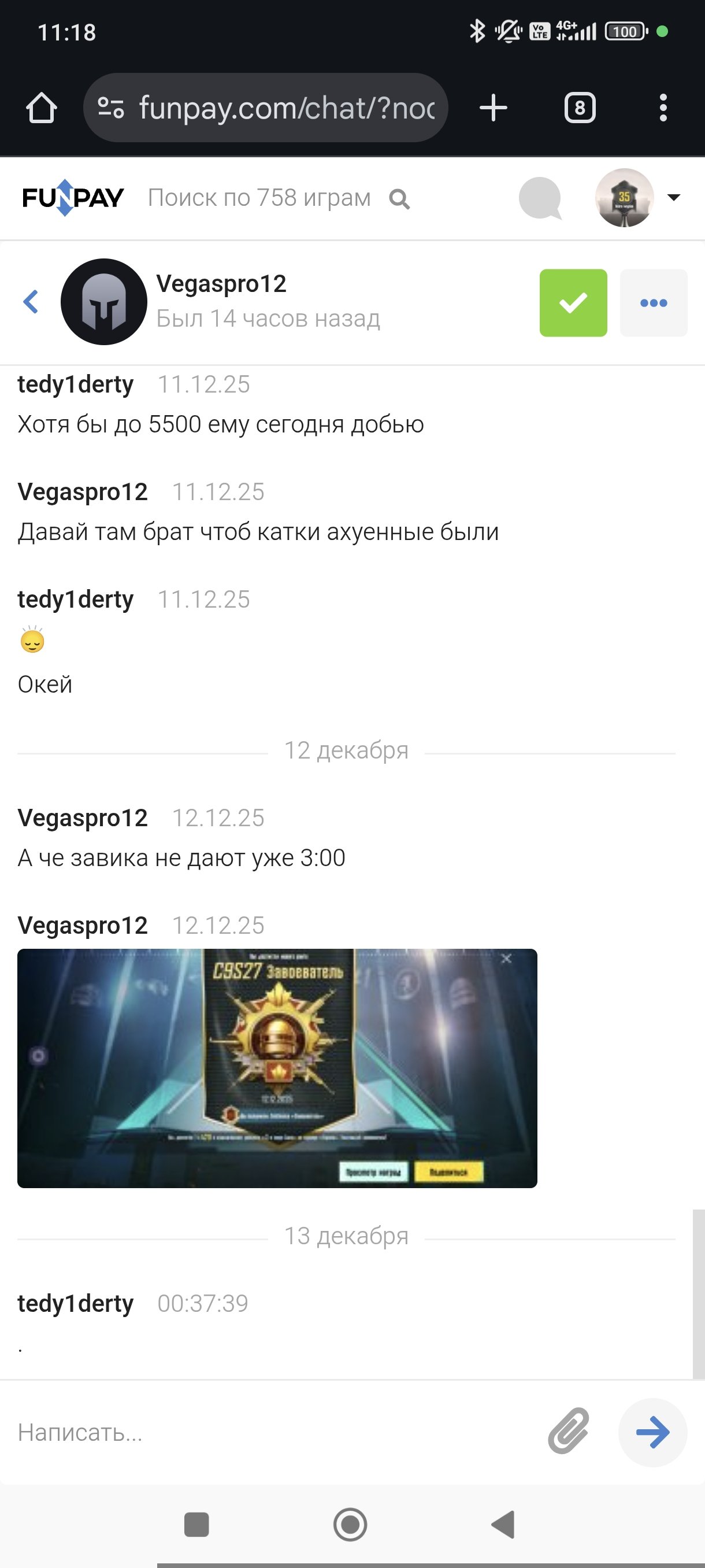Tap the green checkmark button
Viewport: 705px width, 1568px height.
(573, 302)
